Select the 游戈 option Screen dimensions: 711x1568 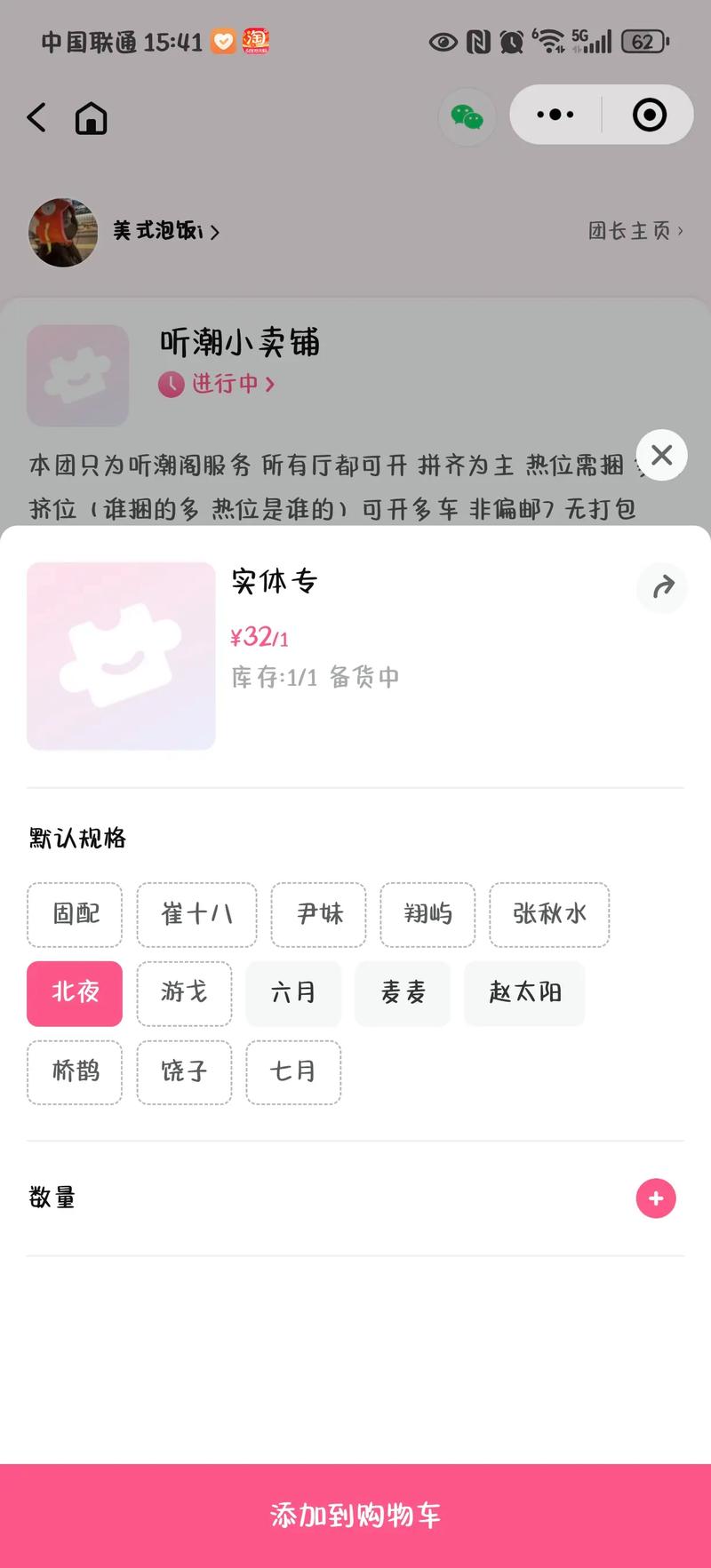[x=184, y=993]
